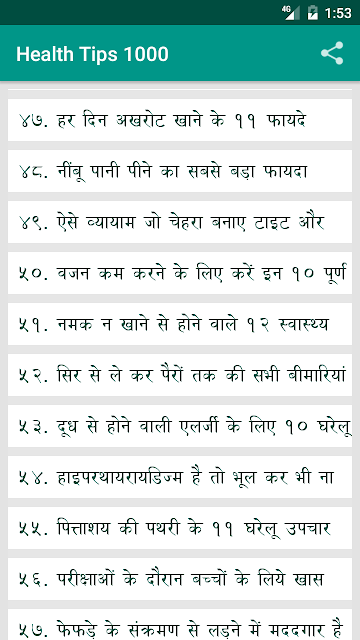Viewport: 360px width, 640px height.
Task: Select tip ५३ about milk allergy remedies
Action: pos(180,426)
